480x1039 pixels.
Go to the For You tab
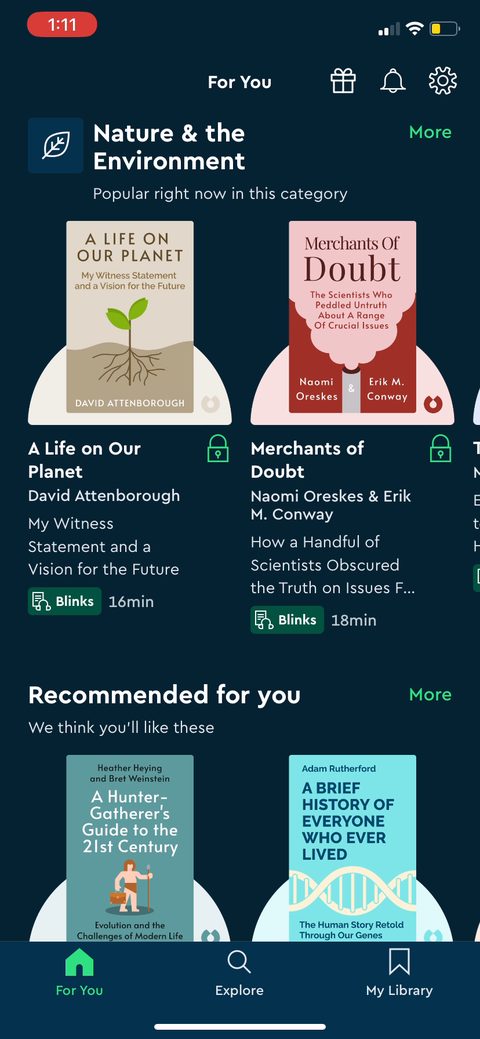coord(80,972)
